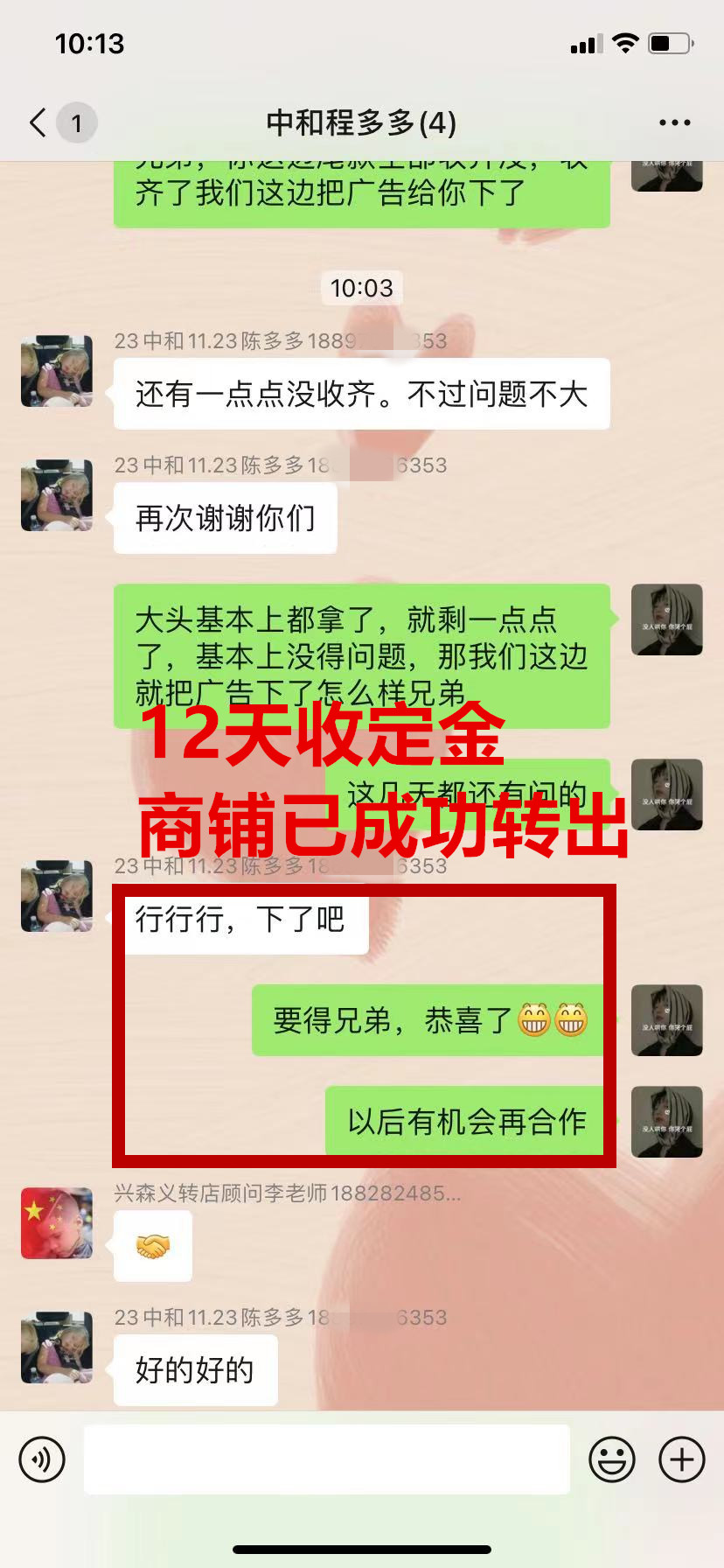The image size is (724, 1568).
Task: Open sender avatar beside 以后有机会再合作
Action: point(666,1122)
